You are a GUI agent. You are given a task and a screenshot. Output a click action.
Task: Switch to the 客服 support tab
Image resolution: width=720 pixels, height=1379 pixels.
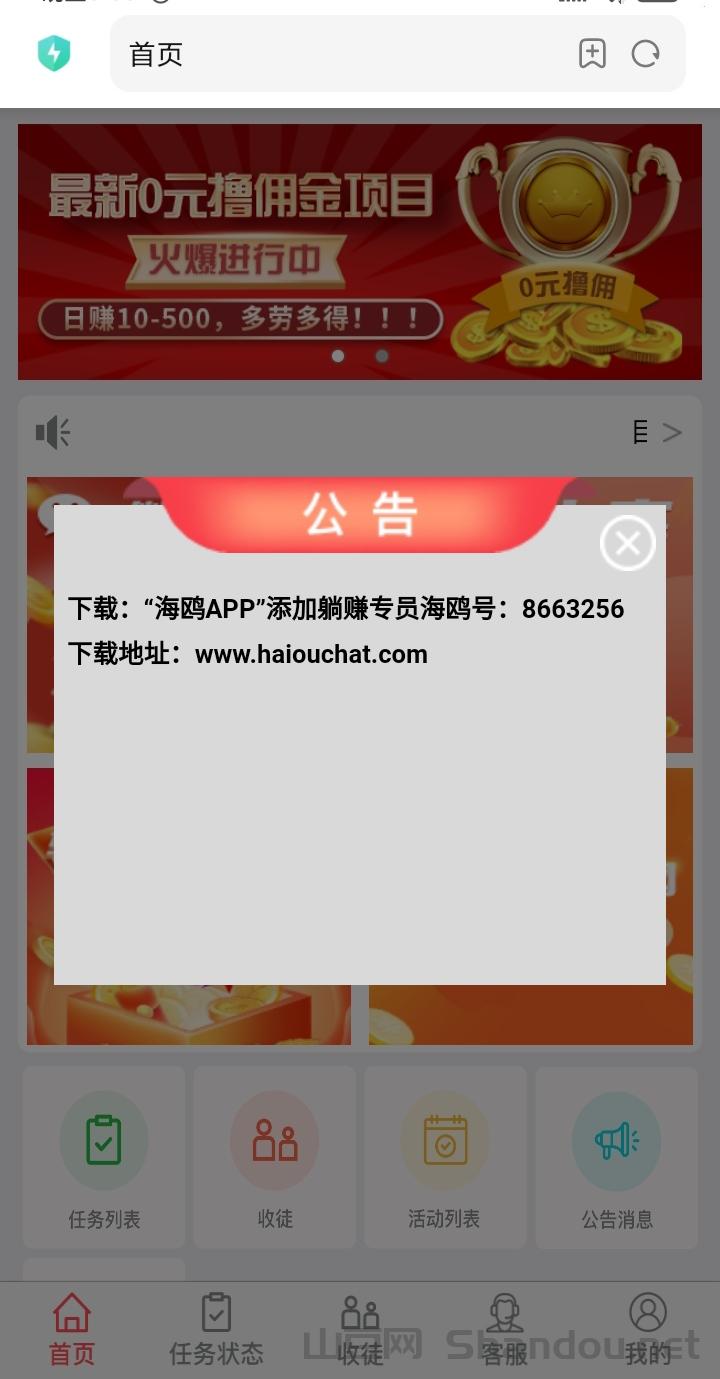(504, 1329)
